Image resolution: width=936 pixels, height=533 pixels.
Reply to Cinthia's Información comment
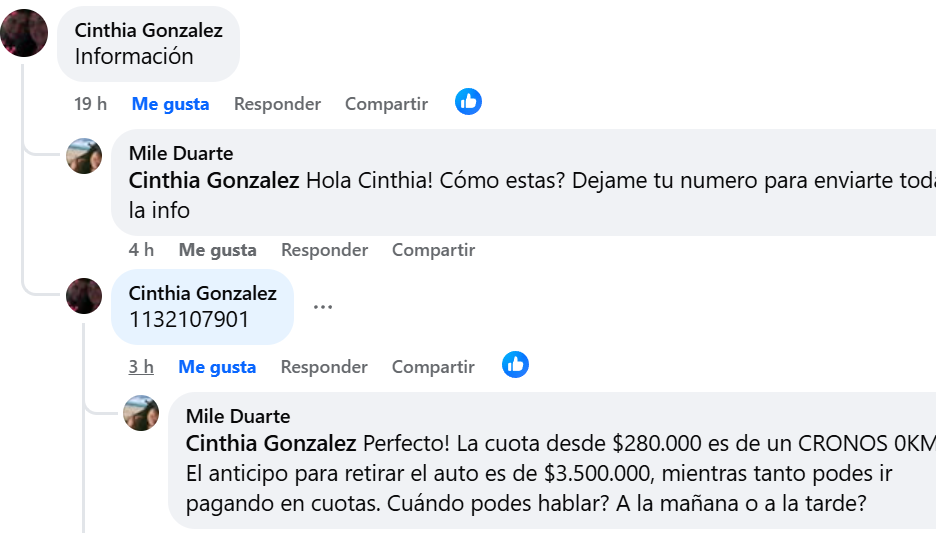(x=277, y=104)
